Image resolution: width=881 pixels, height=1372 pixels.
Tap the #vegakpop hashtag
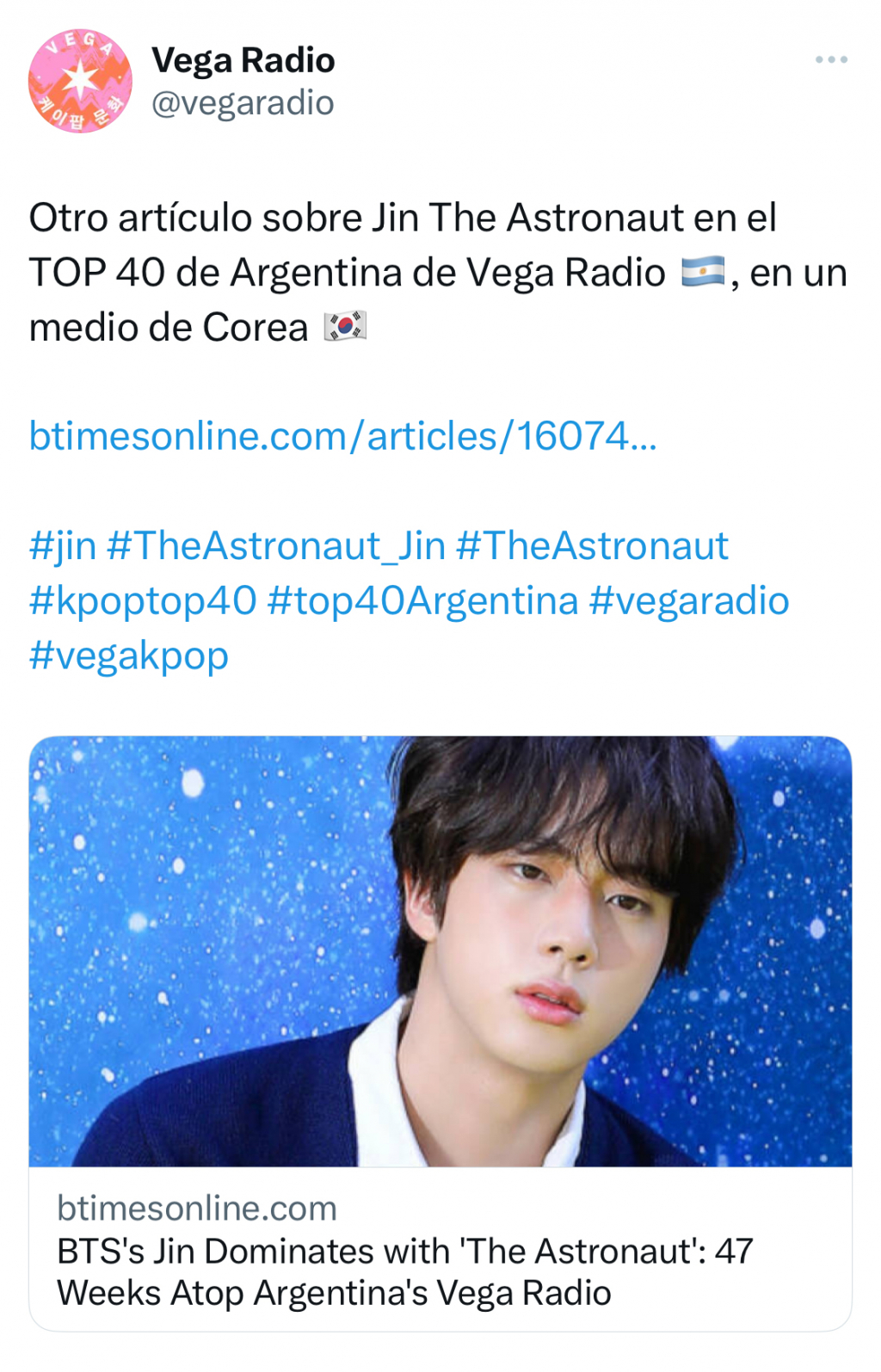point(129,655)
